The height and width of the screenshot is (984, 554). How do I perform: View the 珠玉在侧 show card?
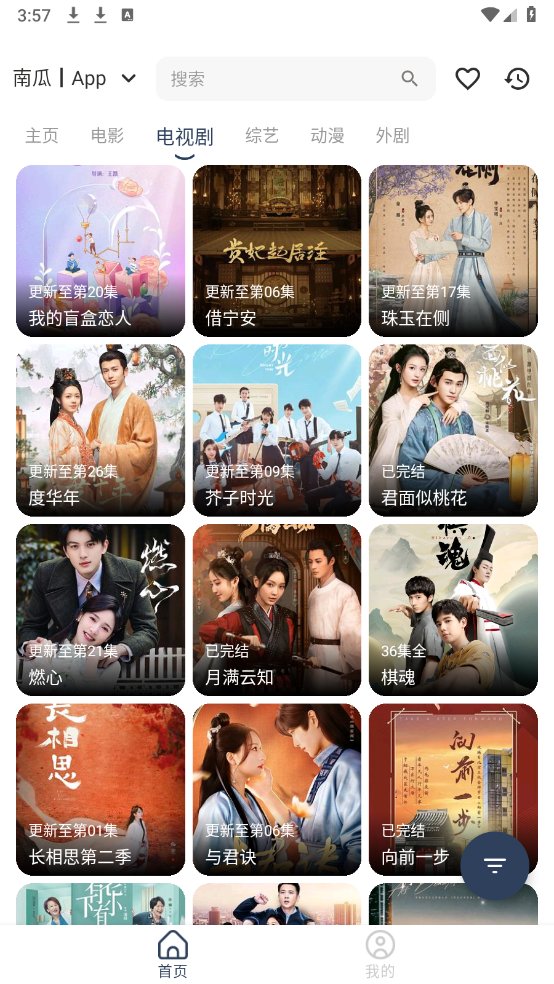(x=453, y=251)
